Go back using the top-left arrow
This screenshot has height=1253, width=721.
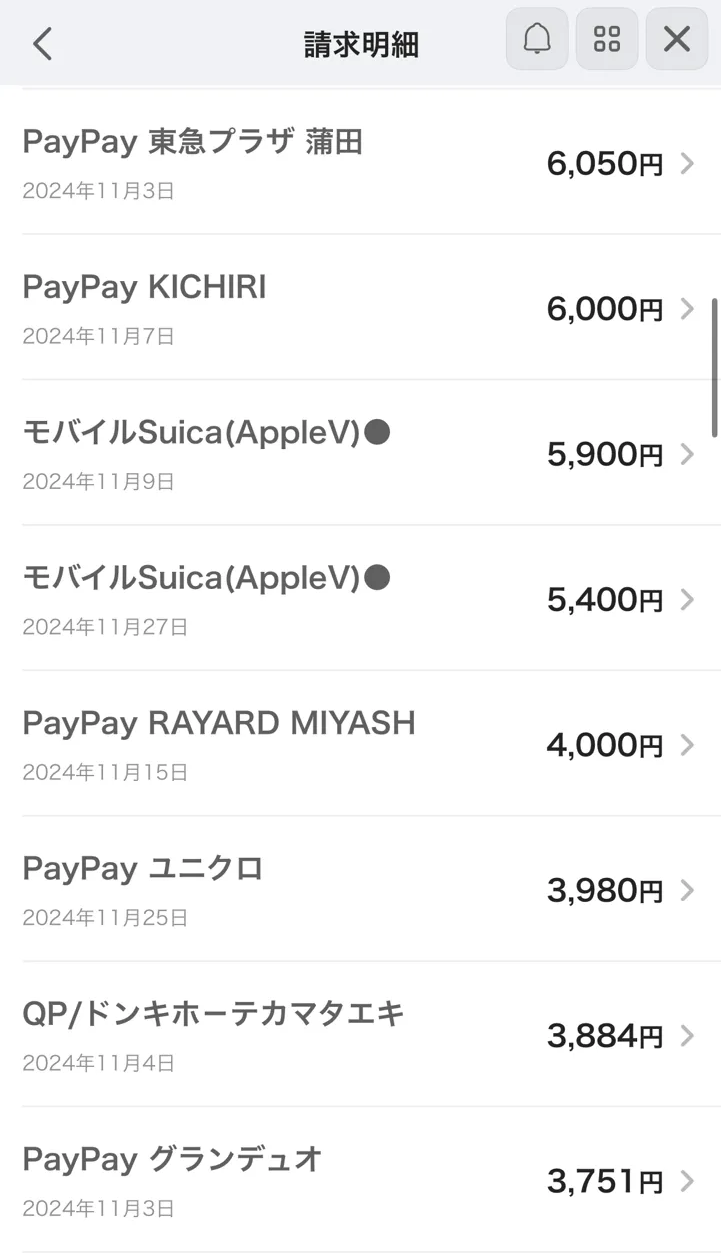click(x=42, y=43)
